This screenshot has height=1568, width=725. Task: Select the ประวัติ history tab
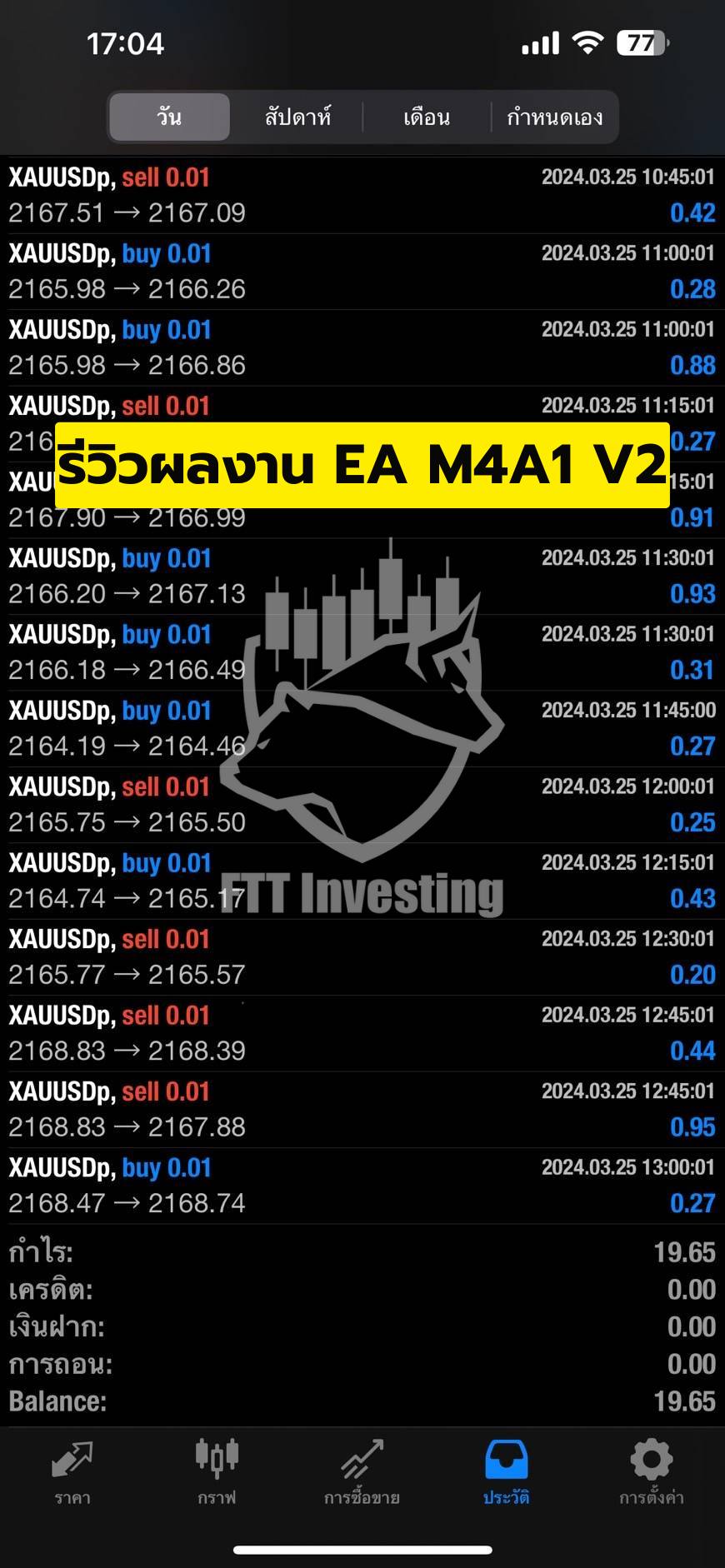click(507, 1473)
